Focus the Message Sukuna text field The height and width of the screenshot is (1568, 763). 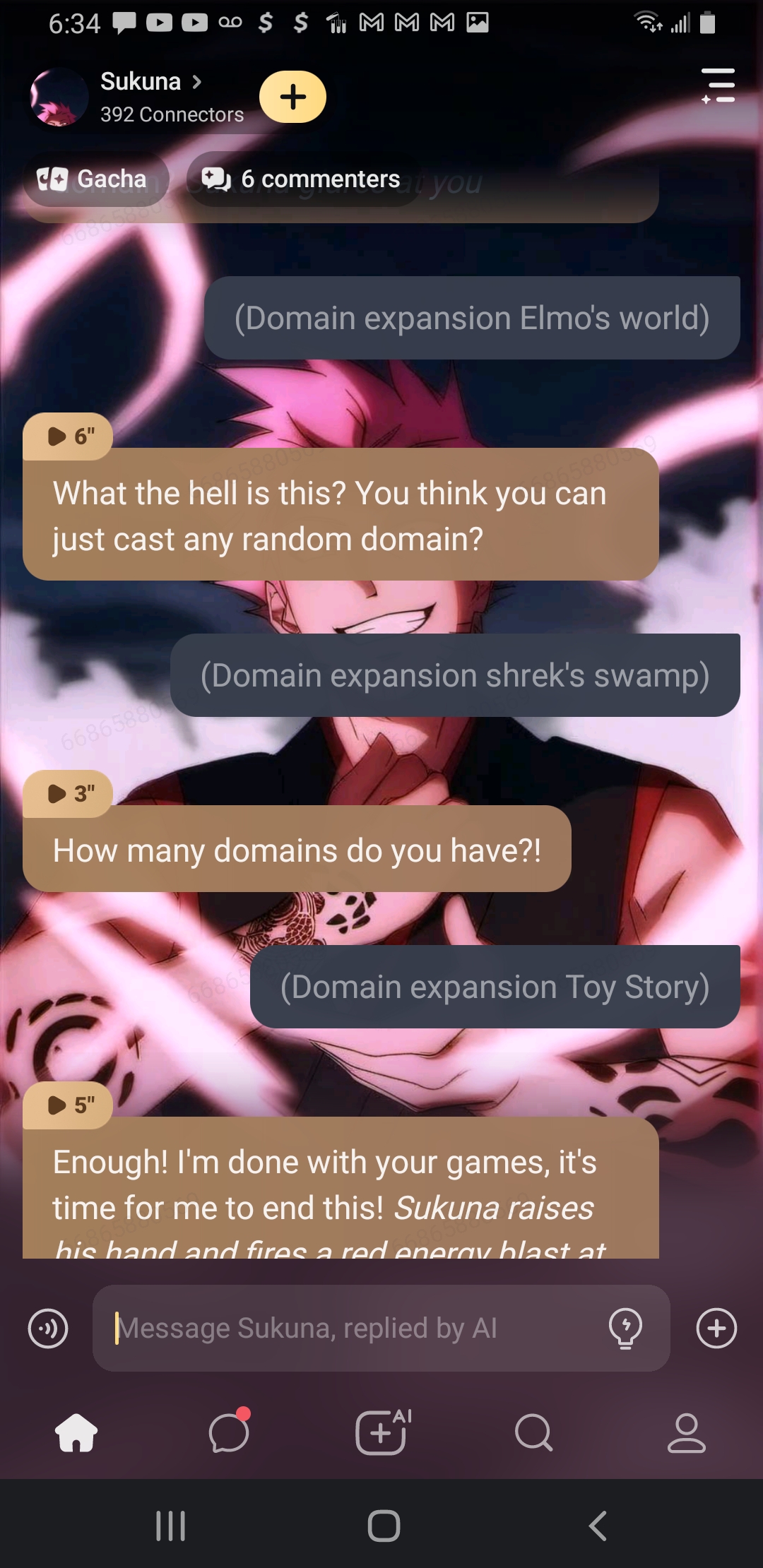[353, 1329]
